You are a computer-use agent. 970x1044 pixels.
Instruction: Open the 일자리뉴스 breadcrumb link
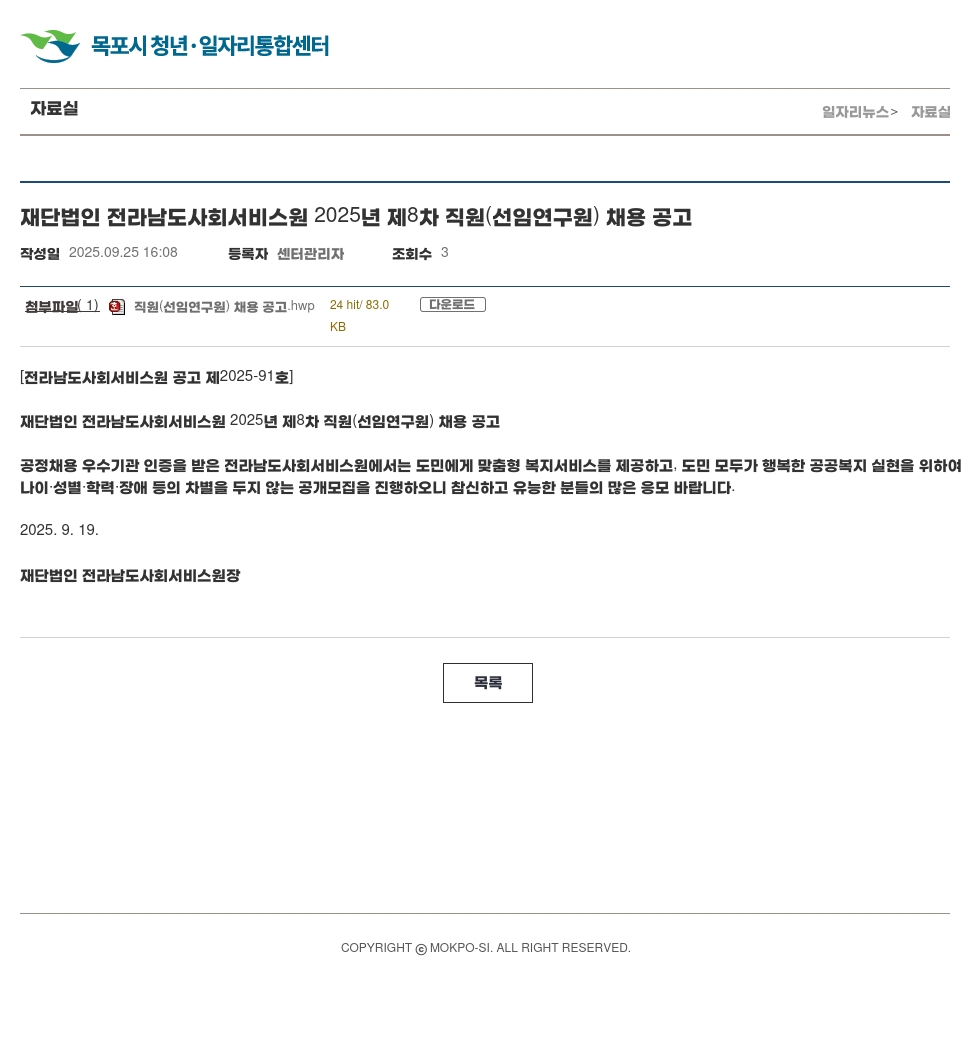point(855,112)
